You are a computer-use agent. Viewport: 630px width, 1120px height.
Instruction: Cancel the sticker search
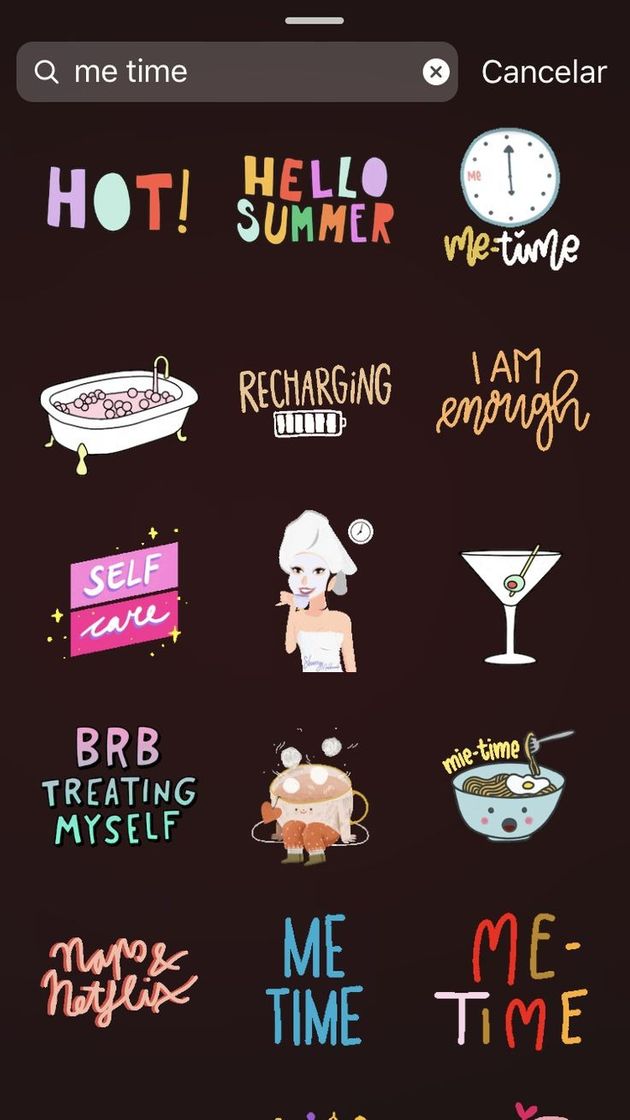click(544, 72)
